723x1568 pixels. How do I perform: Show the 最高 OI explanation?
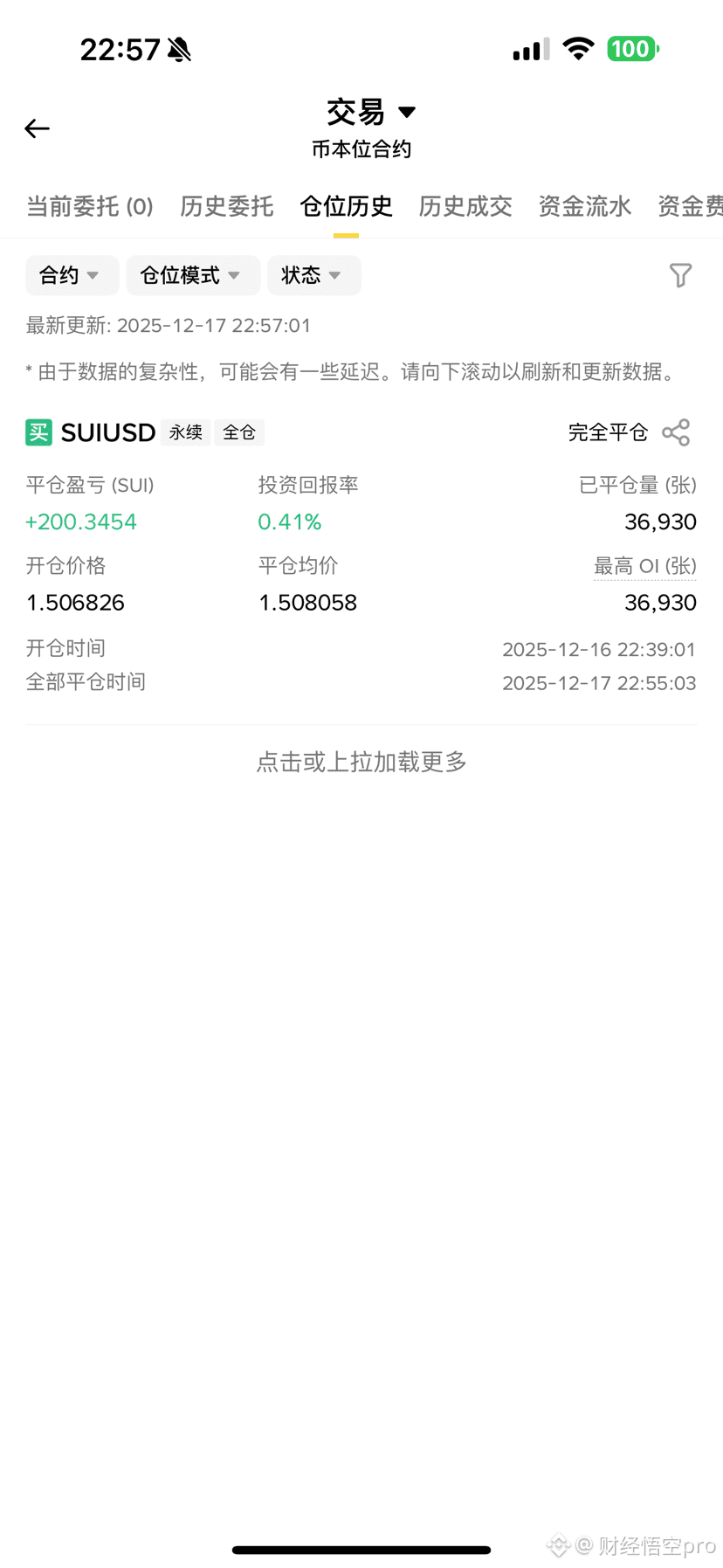pos(644,567)
